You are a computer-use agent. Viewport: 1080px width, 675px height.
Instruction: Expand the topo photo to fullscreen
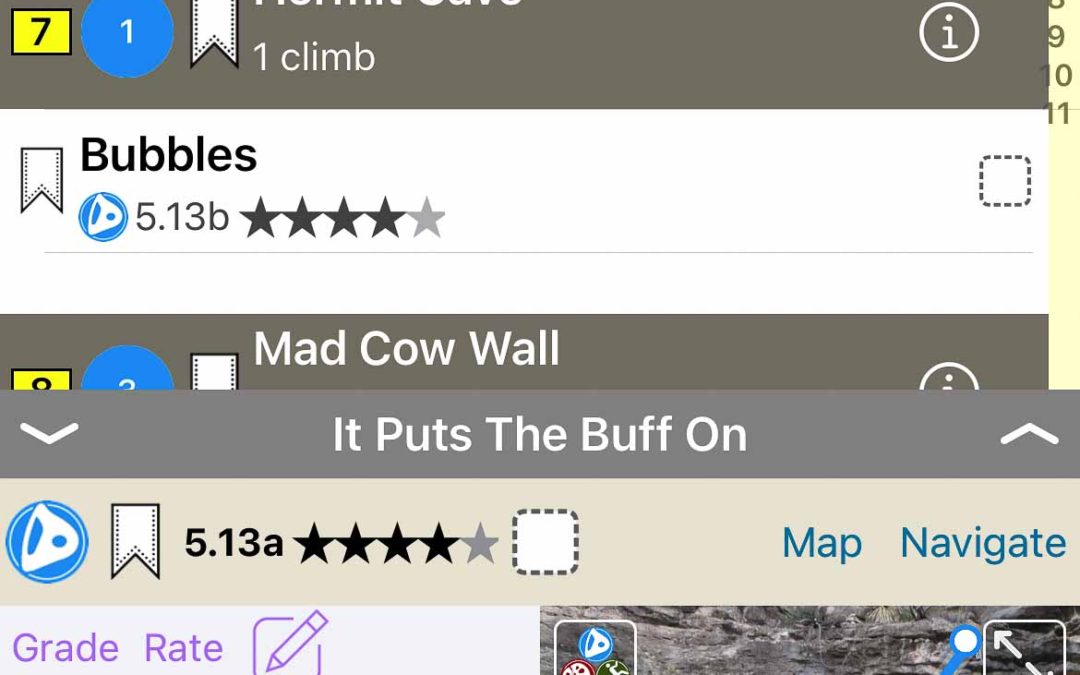coord(1024,649)
